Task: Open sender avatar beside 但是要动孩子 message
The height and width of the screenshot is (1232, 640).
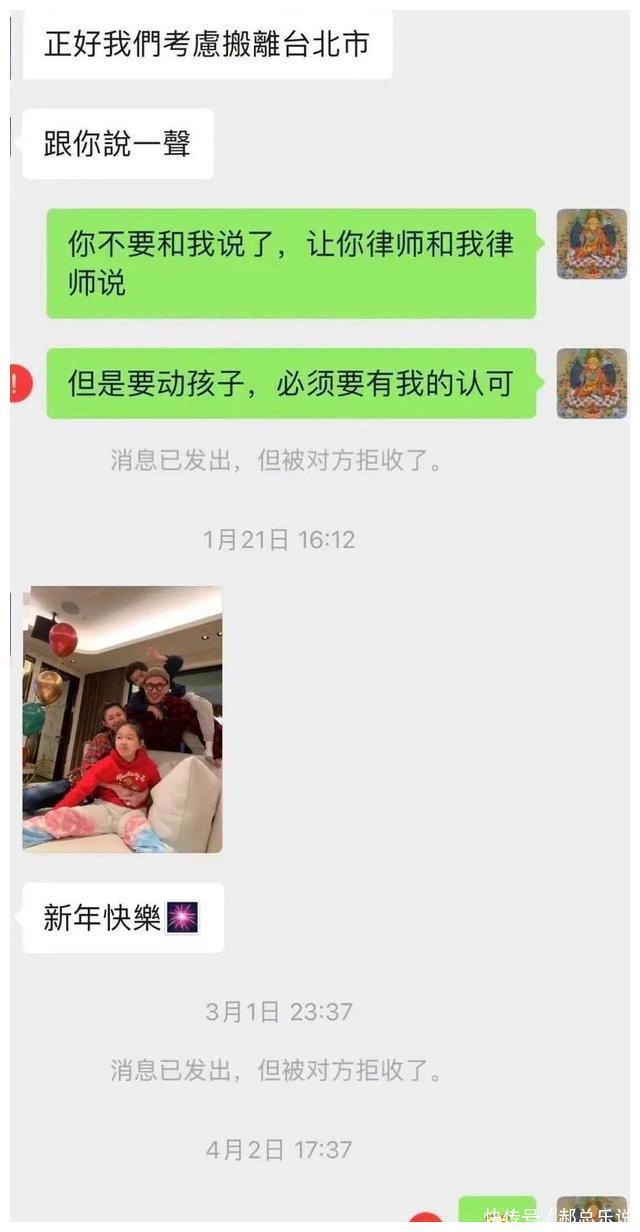Action: tap(591, 383)
